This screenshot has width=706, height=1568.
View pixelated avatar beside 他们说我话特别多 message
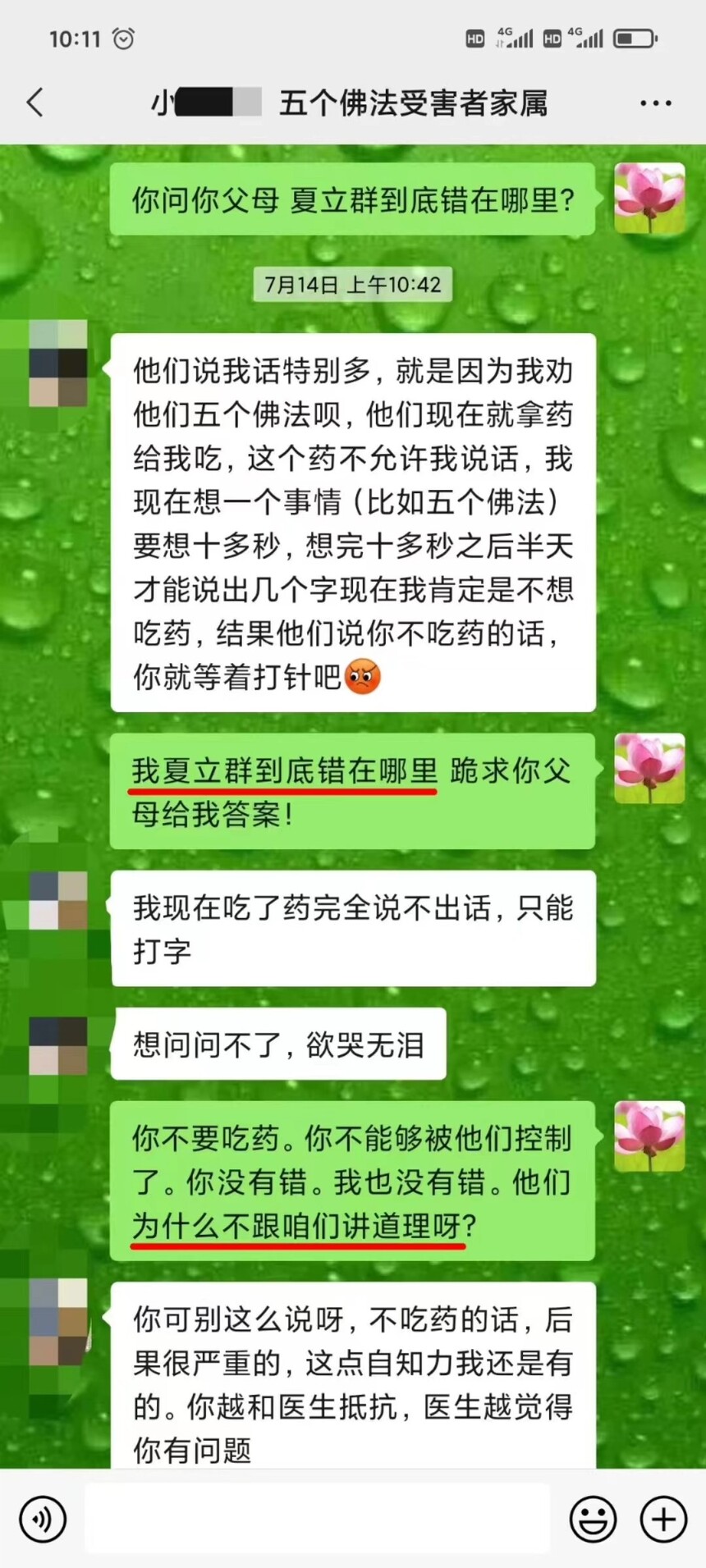pyautogui.click(x=58, y=363)
